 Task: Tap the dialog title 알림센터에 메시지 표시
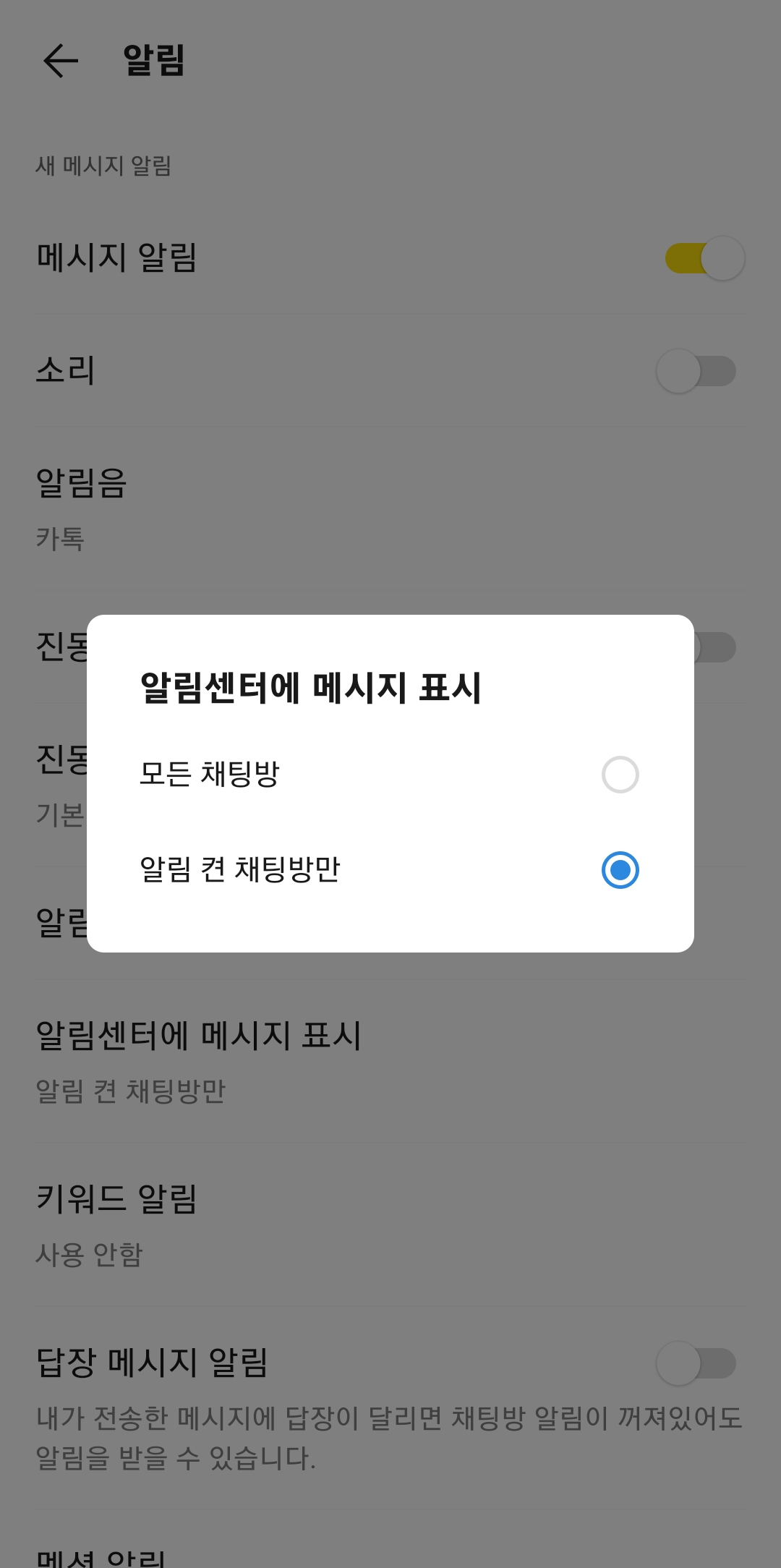(311, 688)
